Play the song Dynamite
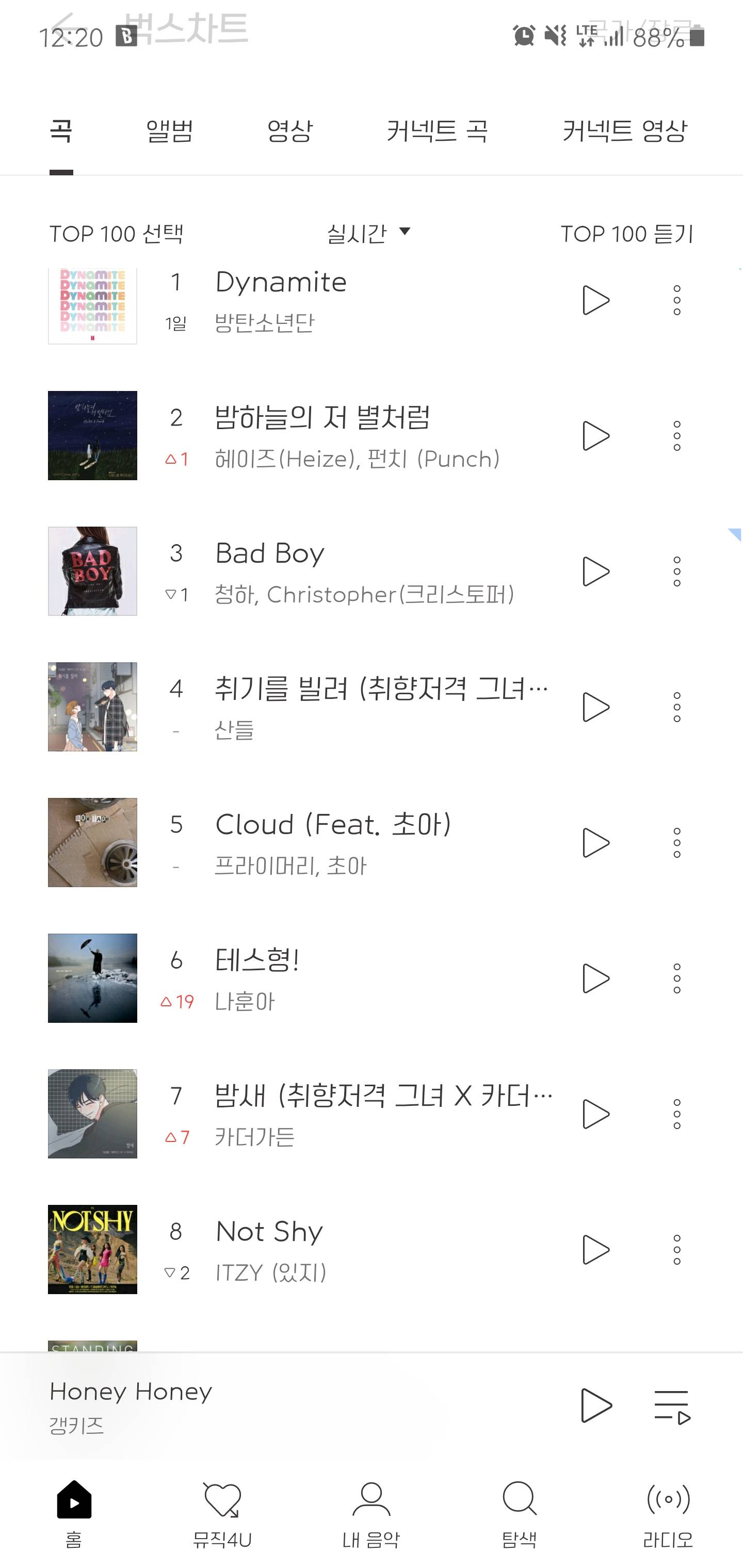Screen dimensions: 743x1568 [595, 300]
